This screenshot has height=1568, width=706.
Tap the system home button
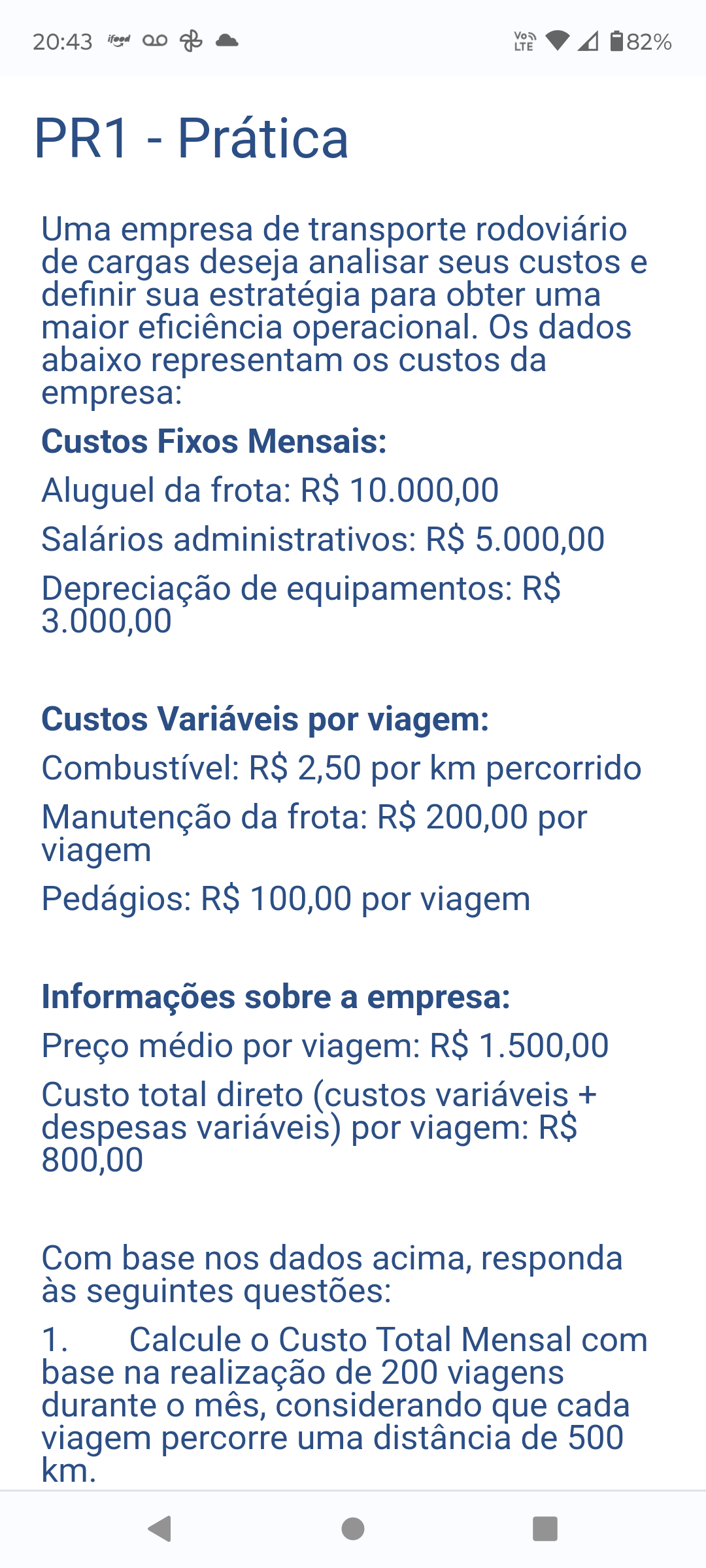click(x=353, y=1529)
